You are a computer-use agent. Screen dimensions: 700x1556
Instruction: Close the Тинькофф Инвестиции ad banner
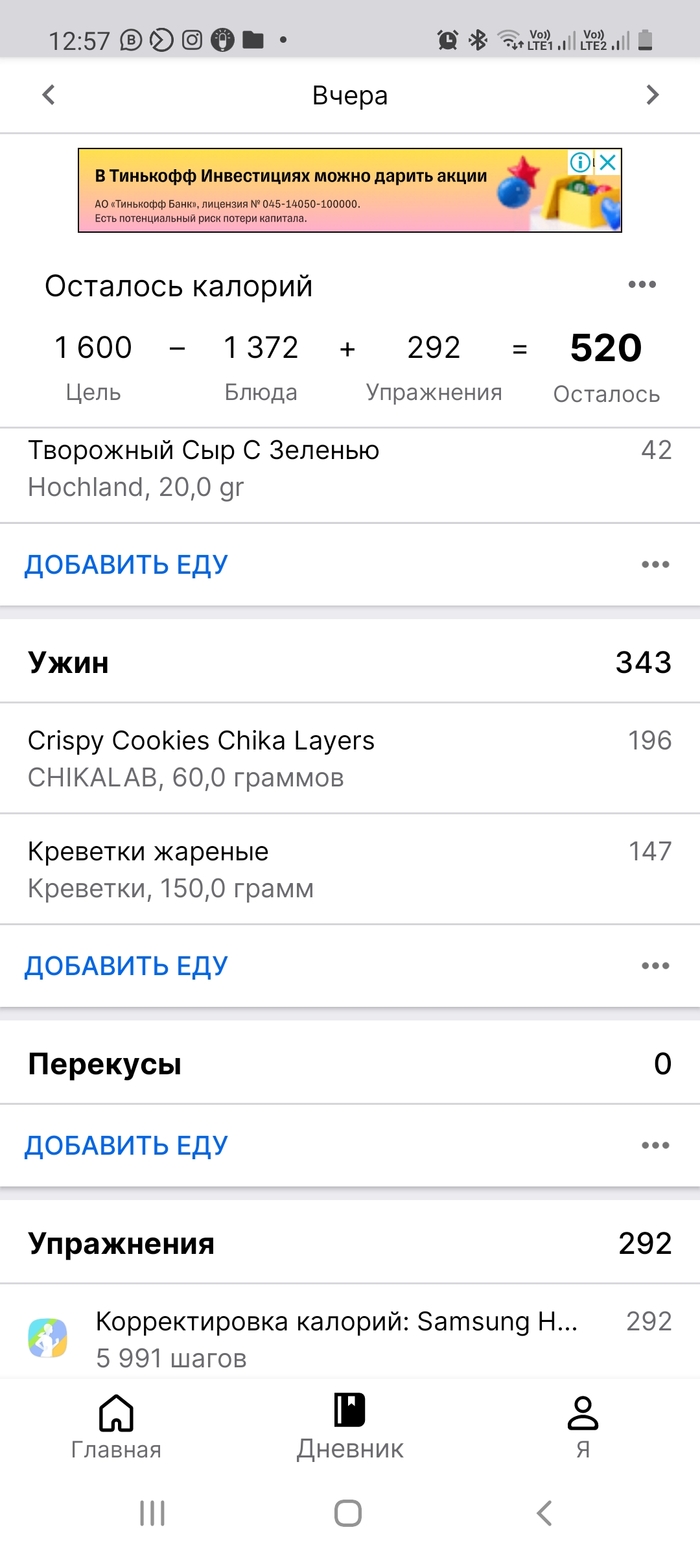pos(607,162)
